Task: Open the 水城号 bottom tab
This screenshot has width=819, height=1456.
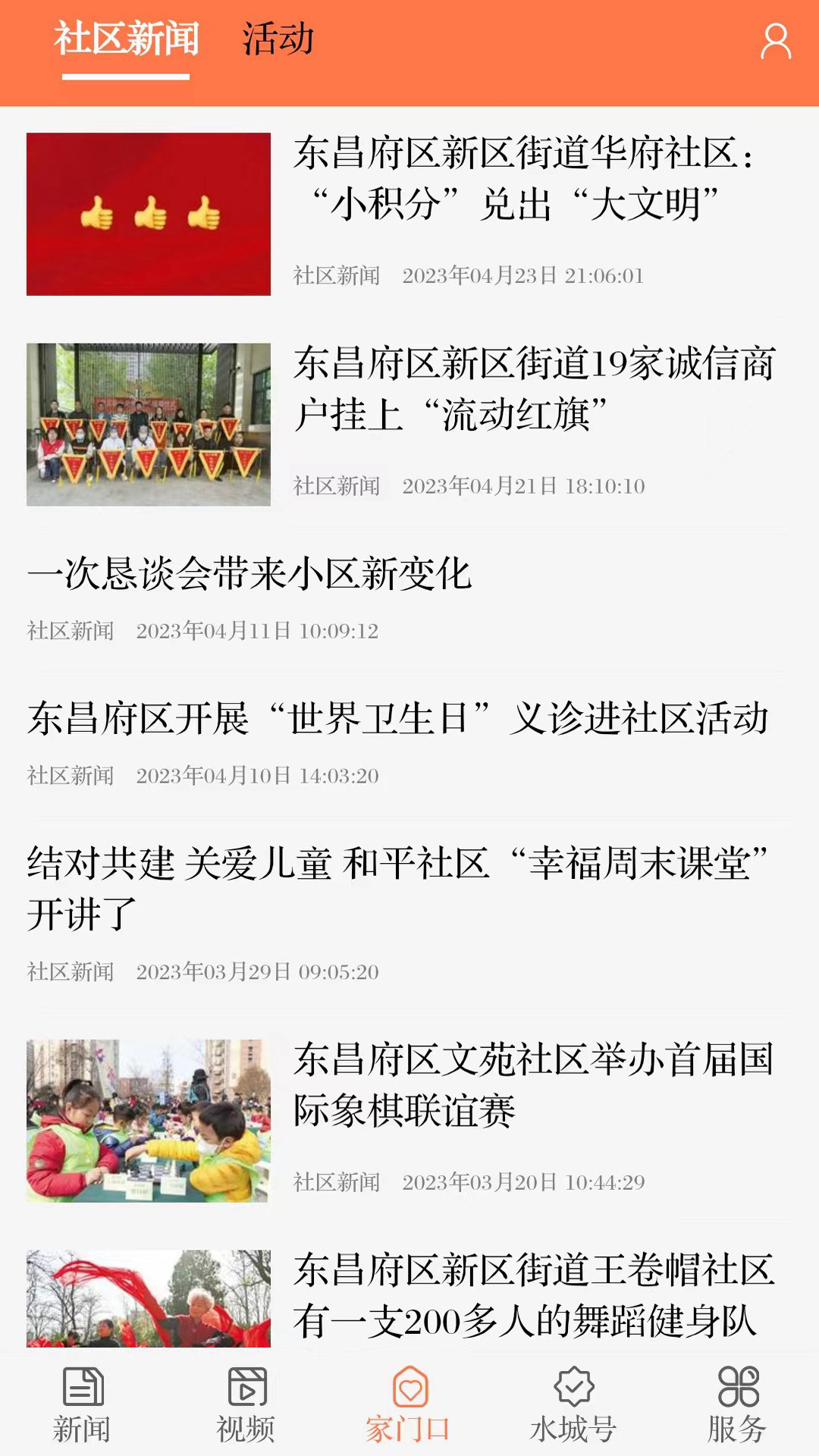Action: (x=573, y=1404)
